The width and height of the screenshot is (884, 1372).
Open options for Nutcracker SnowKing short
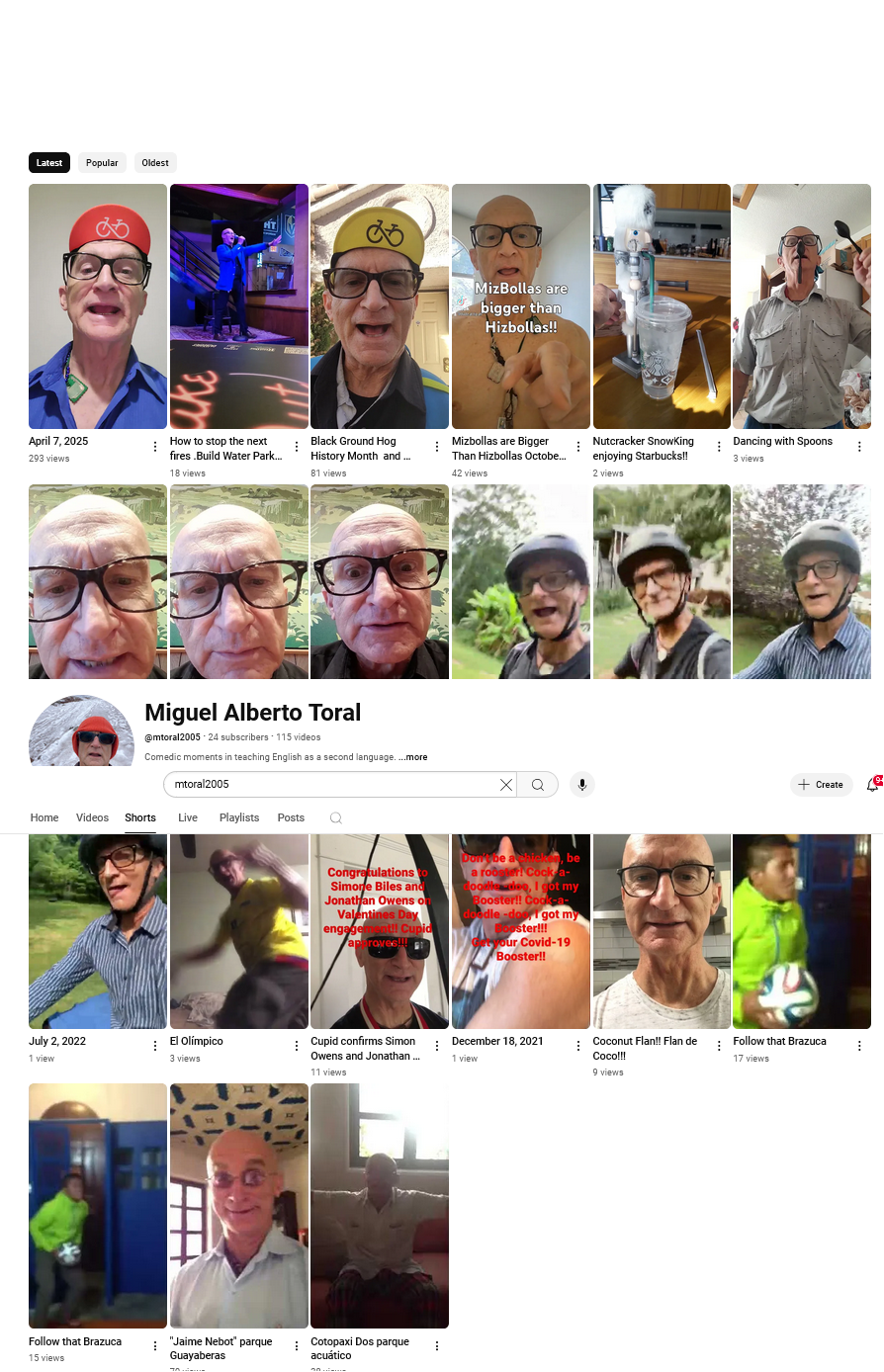pos(719,447)
